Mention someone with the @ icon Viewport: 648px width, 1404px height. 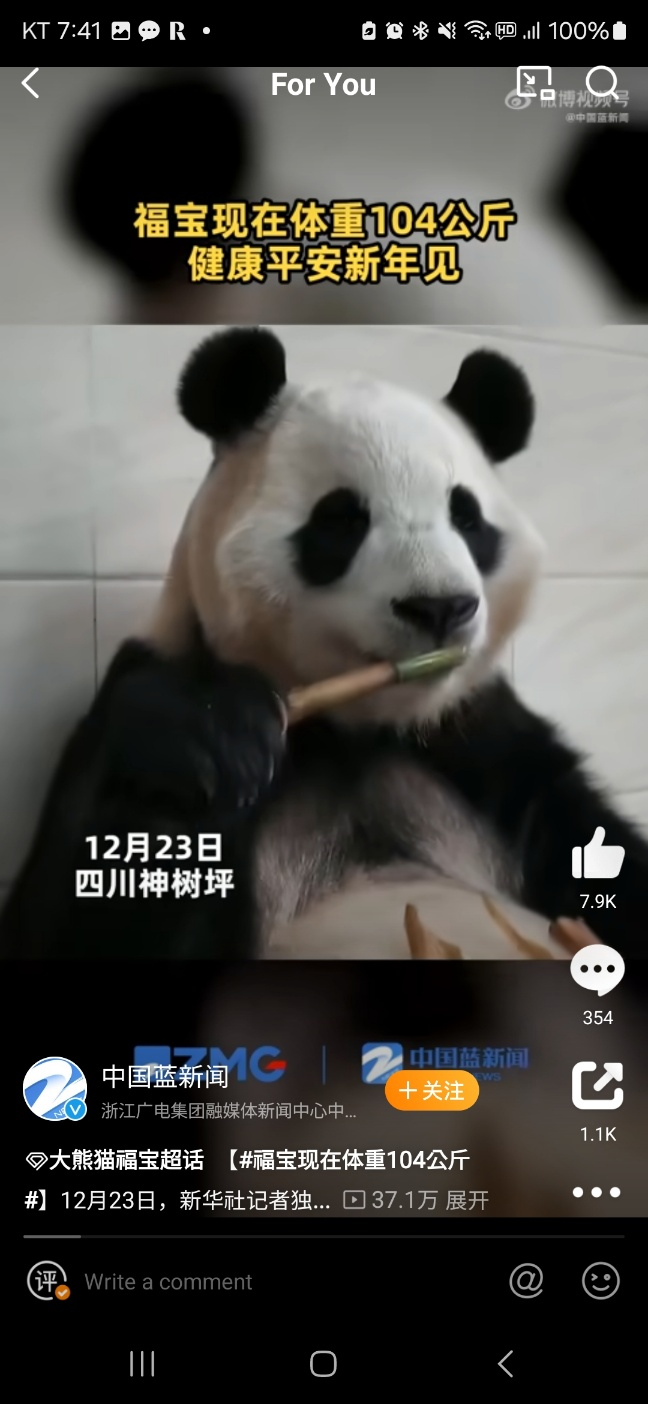pos(526,1281)
